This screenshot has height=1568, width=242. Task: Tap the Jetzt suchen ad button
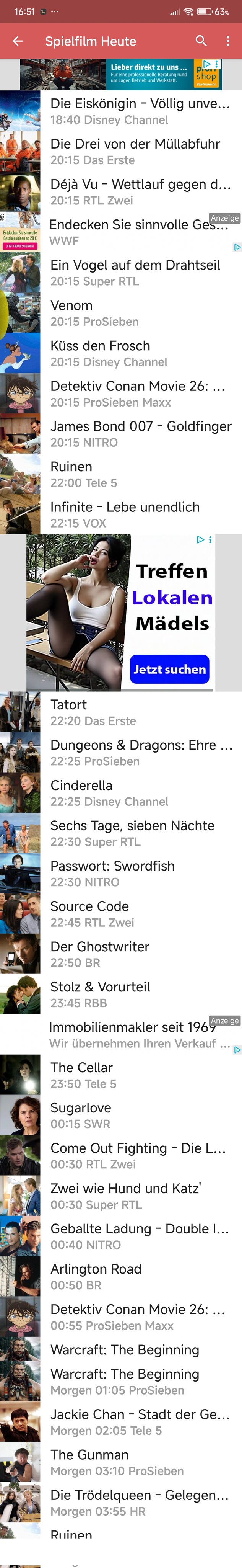[x=169, y=669]
